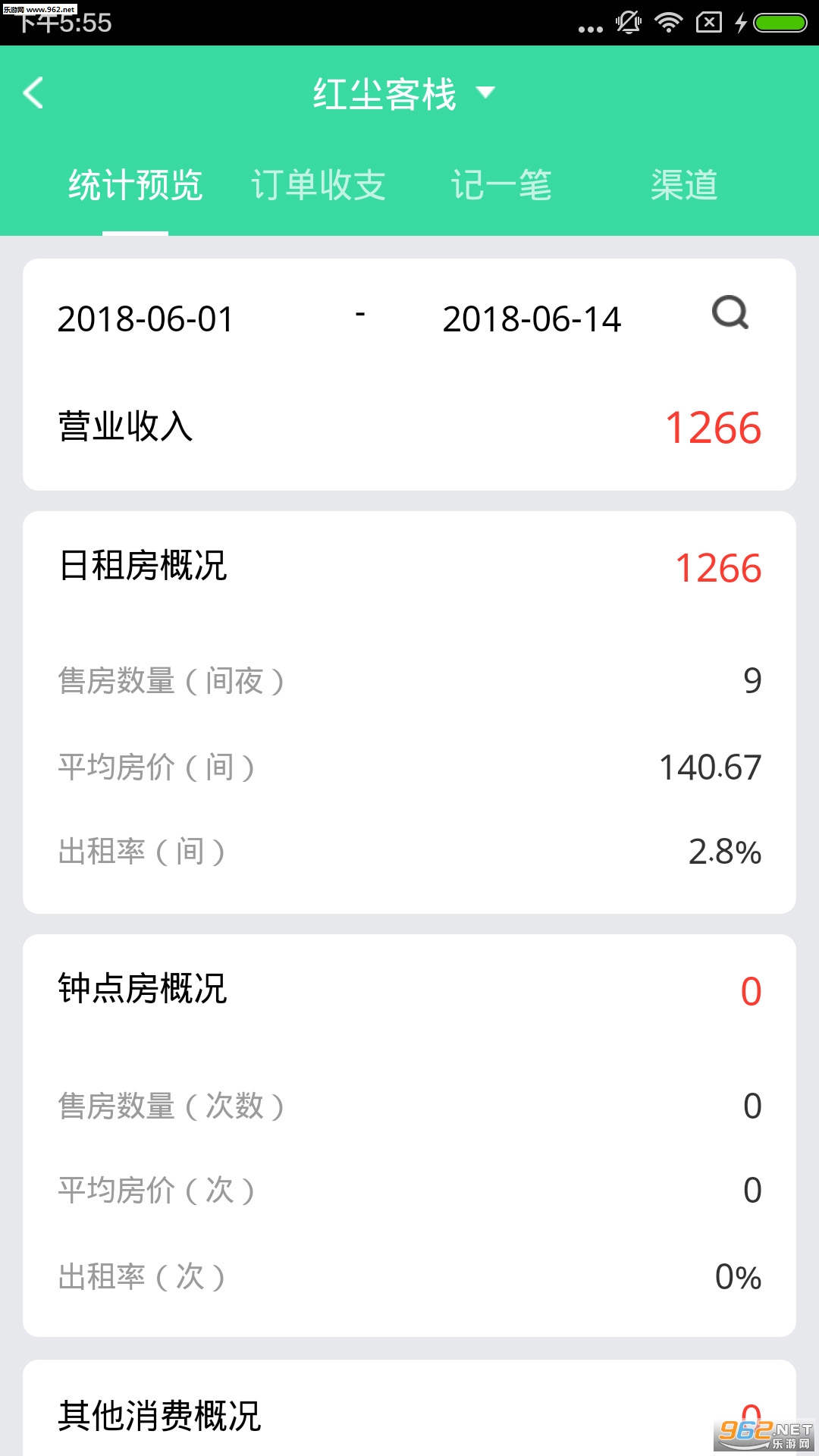Go back using the top-left arrow
This screenshot has height=1456, width=819.
tap(33, 93)
